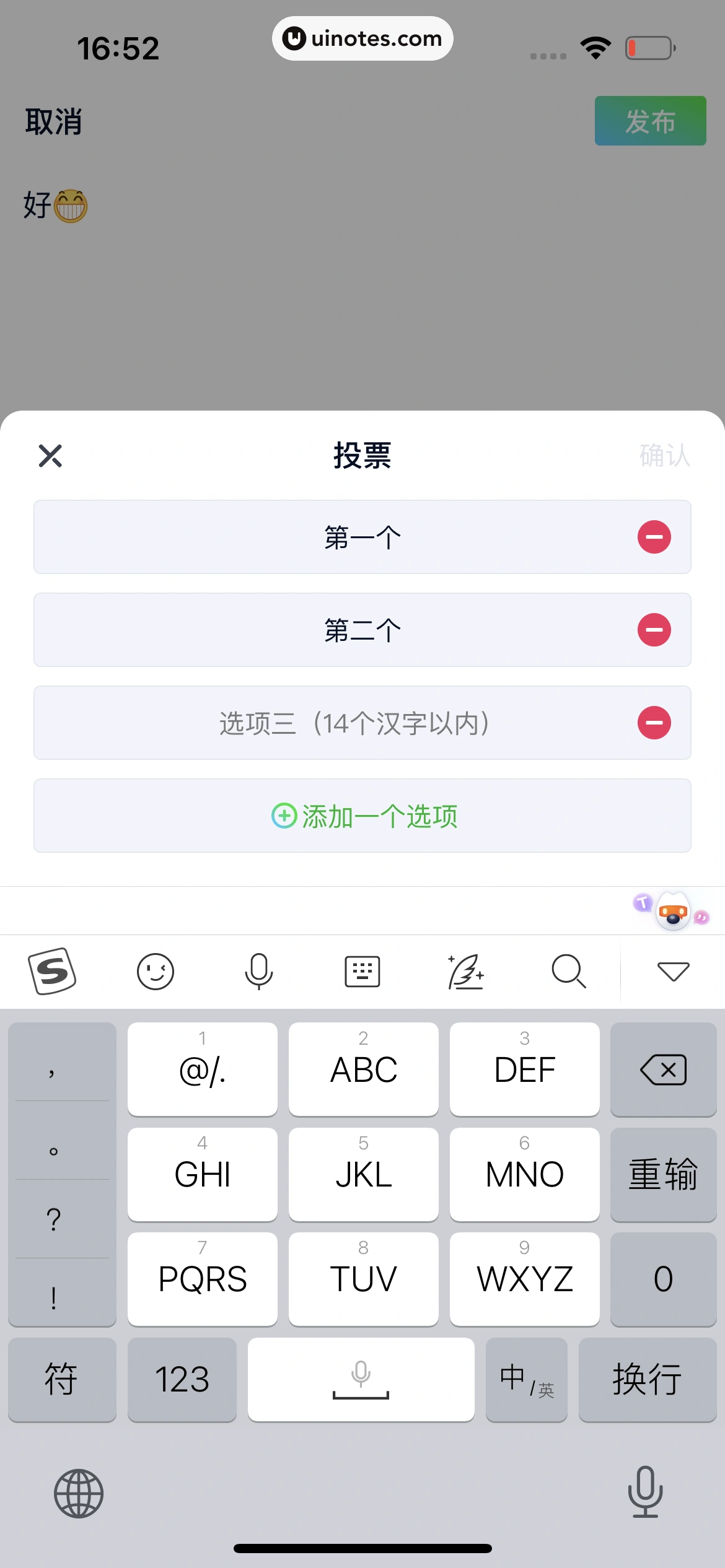Viewport: 725px width, 1568px height.
Task: Close the 投票 poll panel
Action: pyautogui.click(x=50, y=456)
